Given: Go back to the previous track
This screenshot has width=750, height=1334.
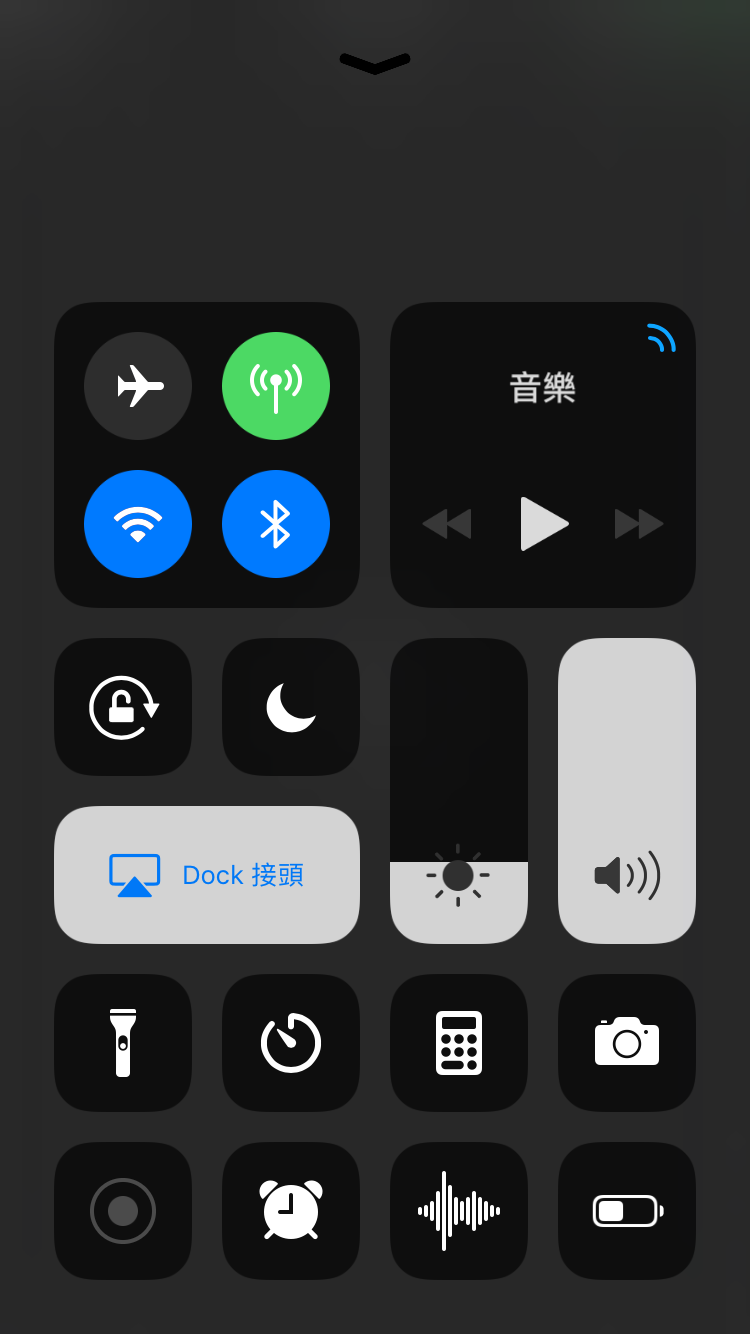Looking at the screenshot, I should pyautogui.click(x=447, y=524).
